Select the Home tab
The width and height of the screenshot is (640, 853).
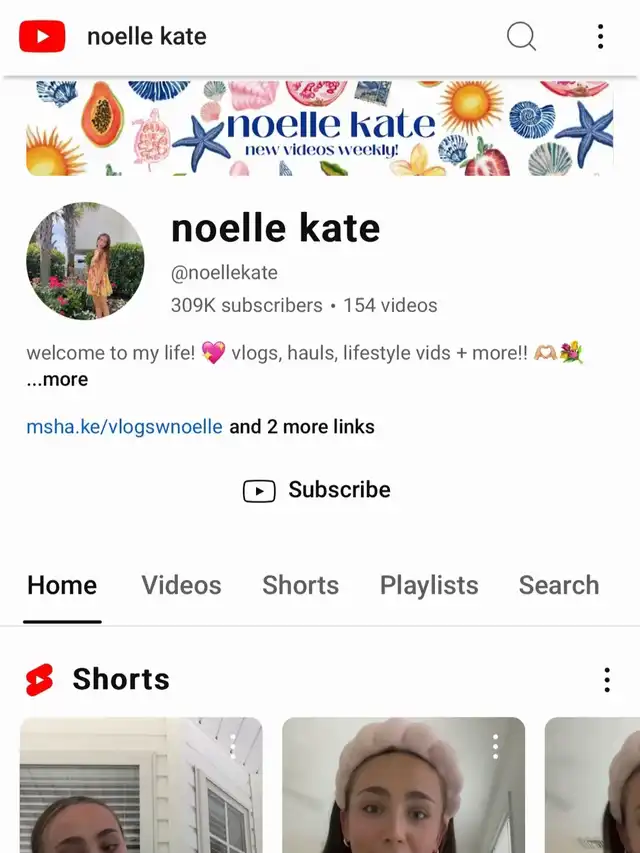62,586
